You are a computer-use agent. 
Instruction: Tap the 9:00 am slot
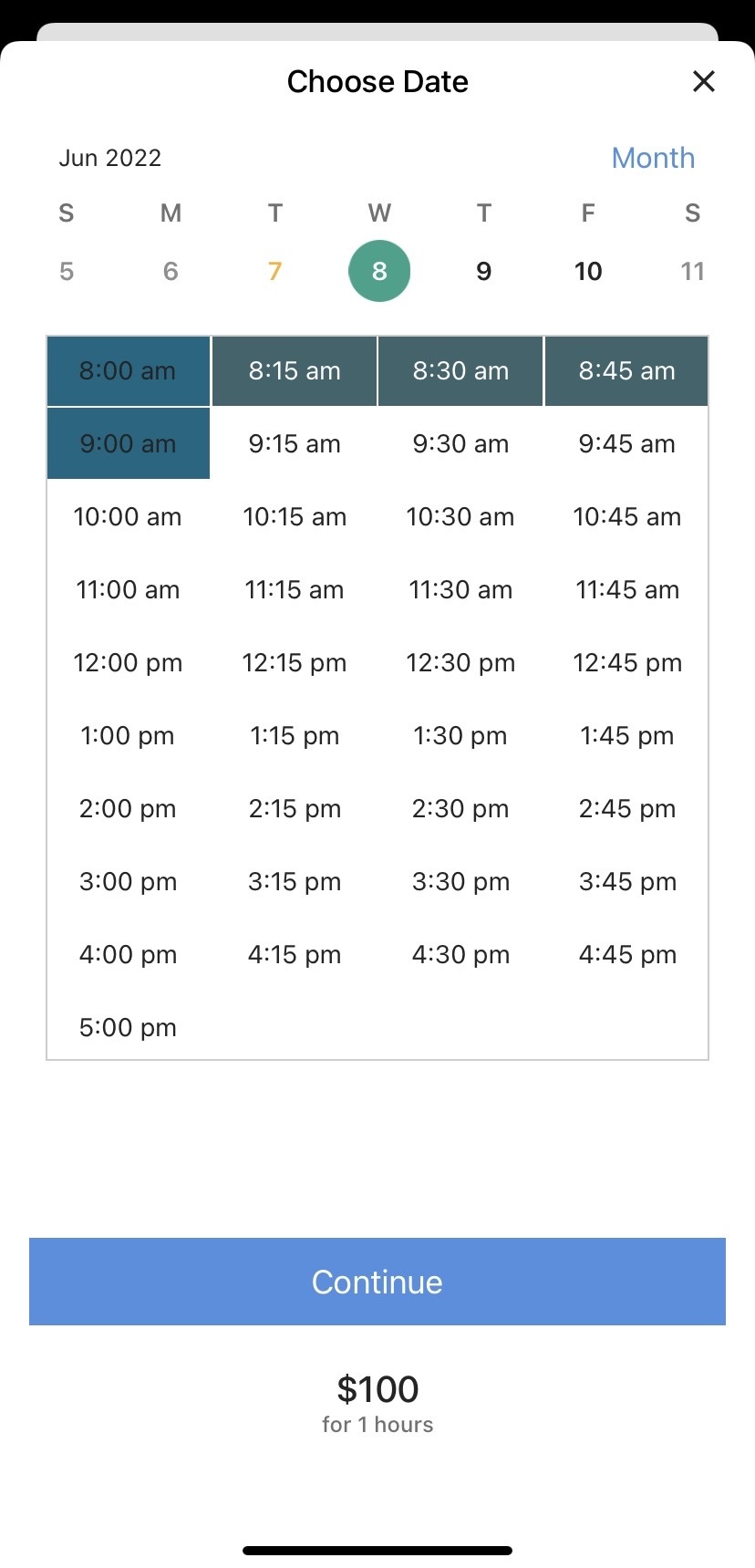[128, 444]
